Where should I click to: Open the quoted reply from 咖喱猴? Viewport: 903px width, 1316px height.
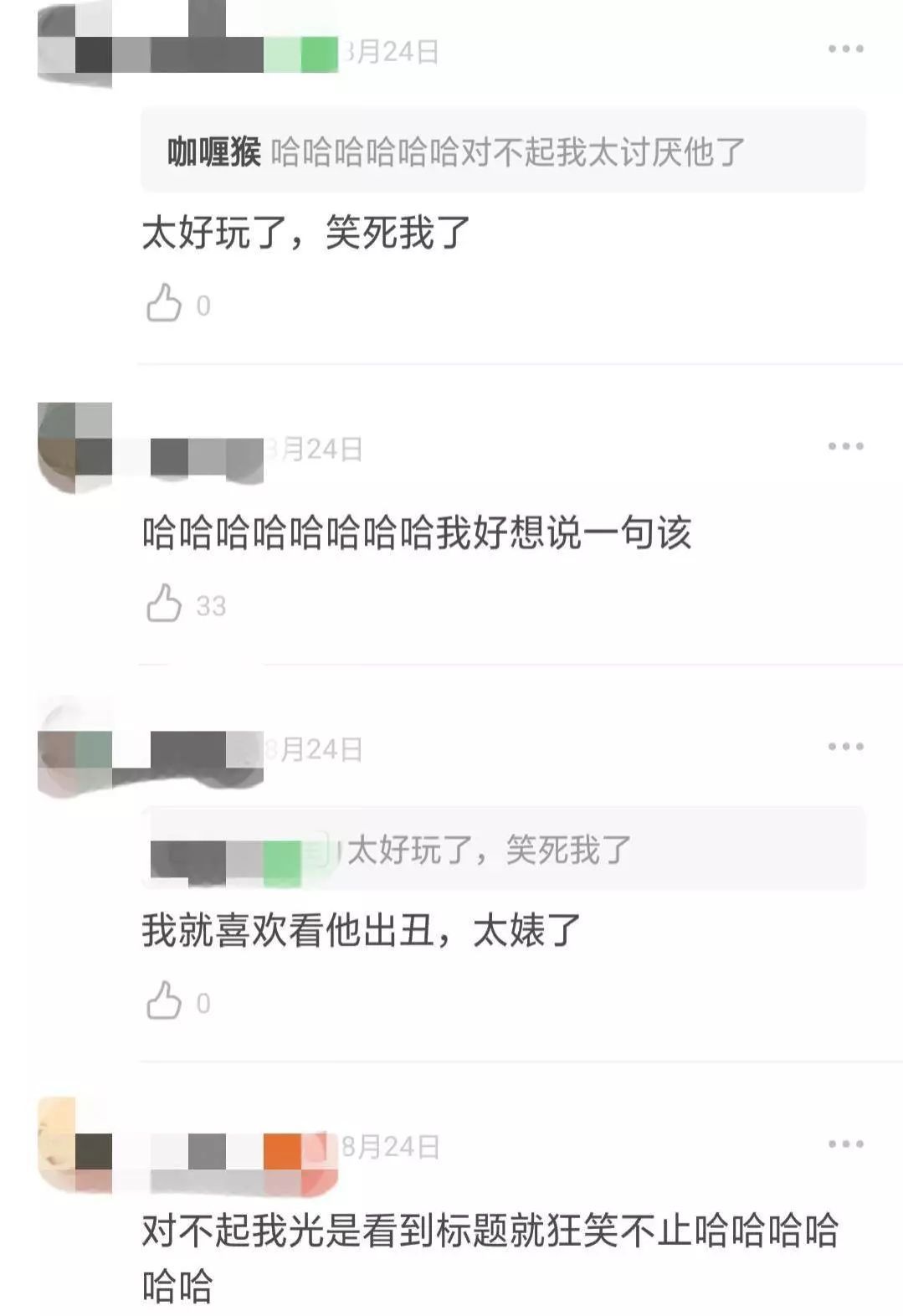pyautogui.click(x=502, y=152)
